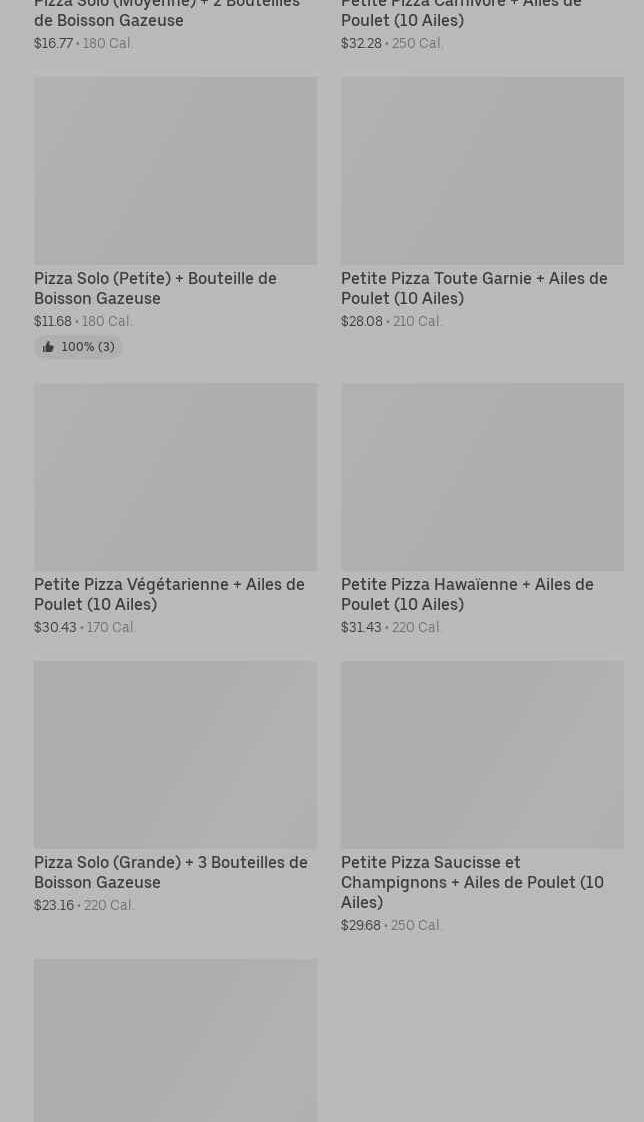
Task: View Petite Pizza Carnivore + Ailes de Poulet
Action: (461, 15)
